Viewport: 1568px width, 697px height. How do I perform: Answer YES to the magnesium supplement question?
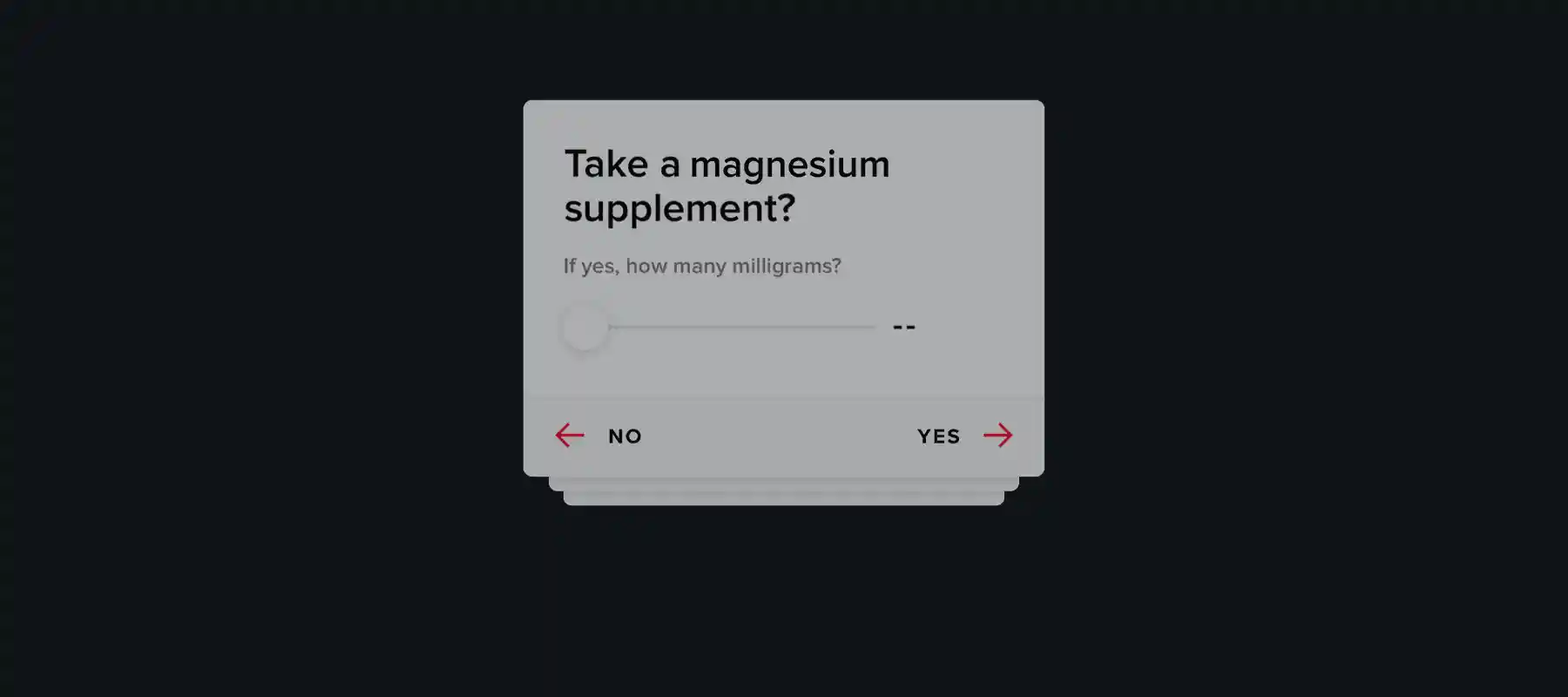(x=964, y=436)
